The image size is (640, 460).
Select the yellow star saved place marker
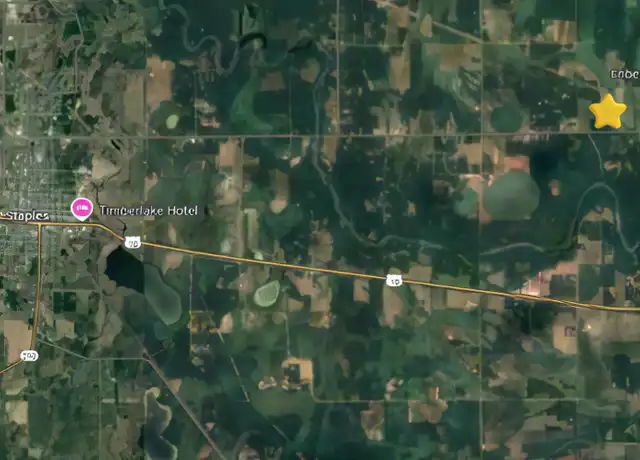[x=608, y=113]
